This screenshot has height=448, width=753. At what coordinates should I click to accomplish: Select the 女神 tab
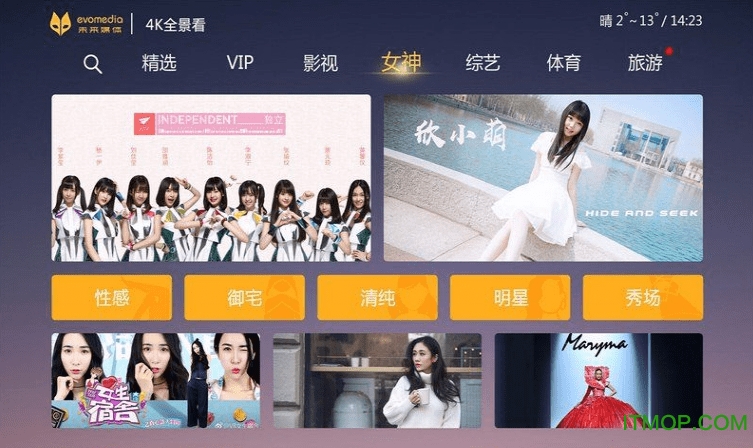(x=401, y=63)
